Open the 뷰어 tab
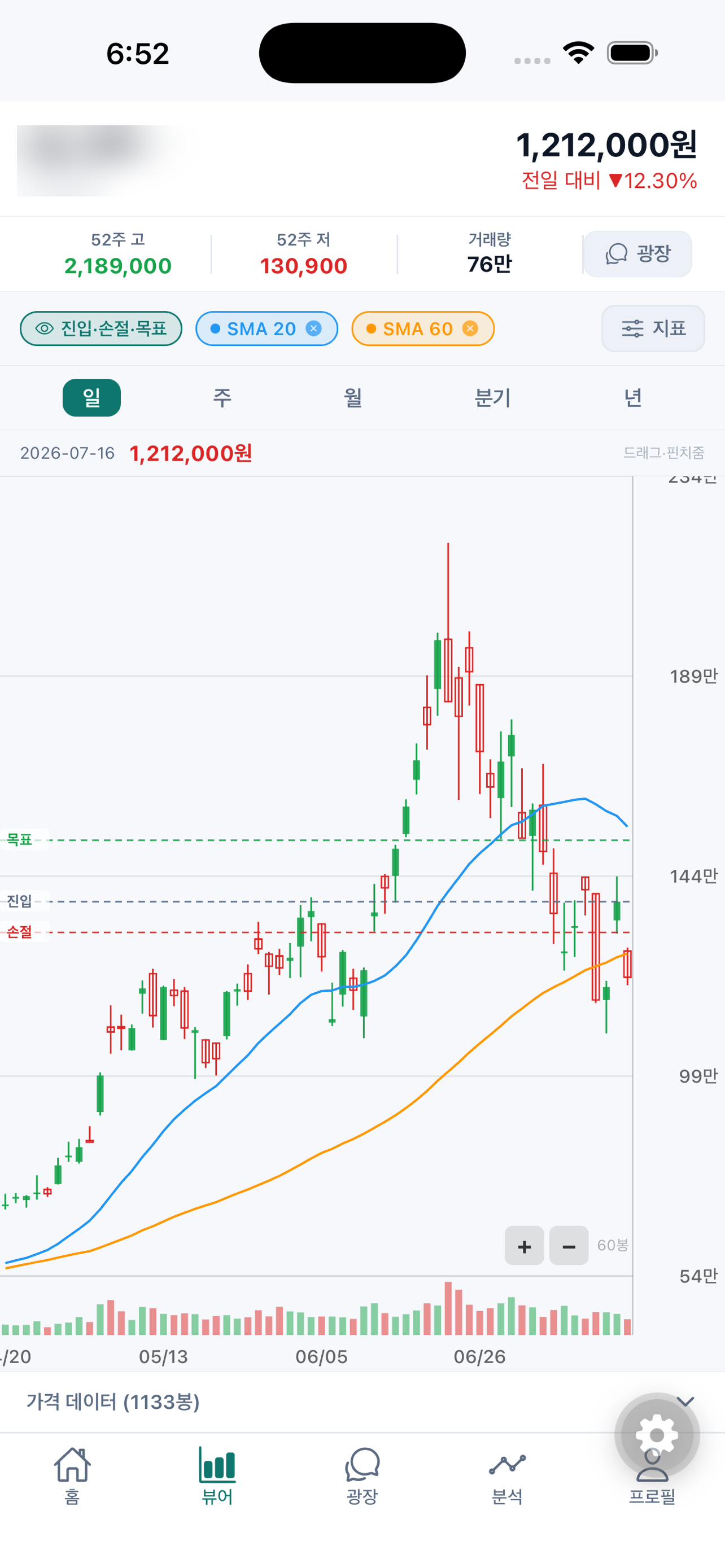The image size is (725, 1568). 217,1475
